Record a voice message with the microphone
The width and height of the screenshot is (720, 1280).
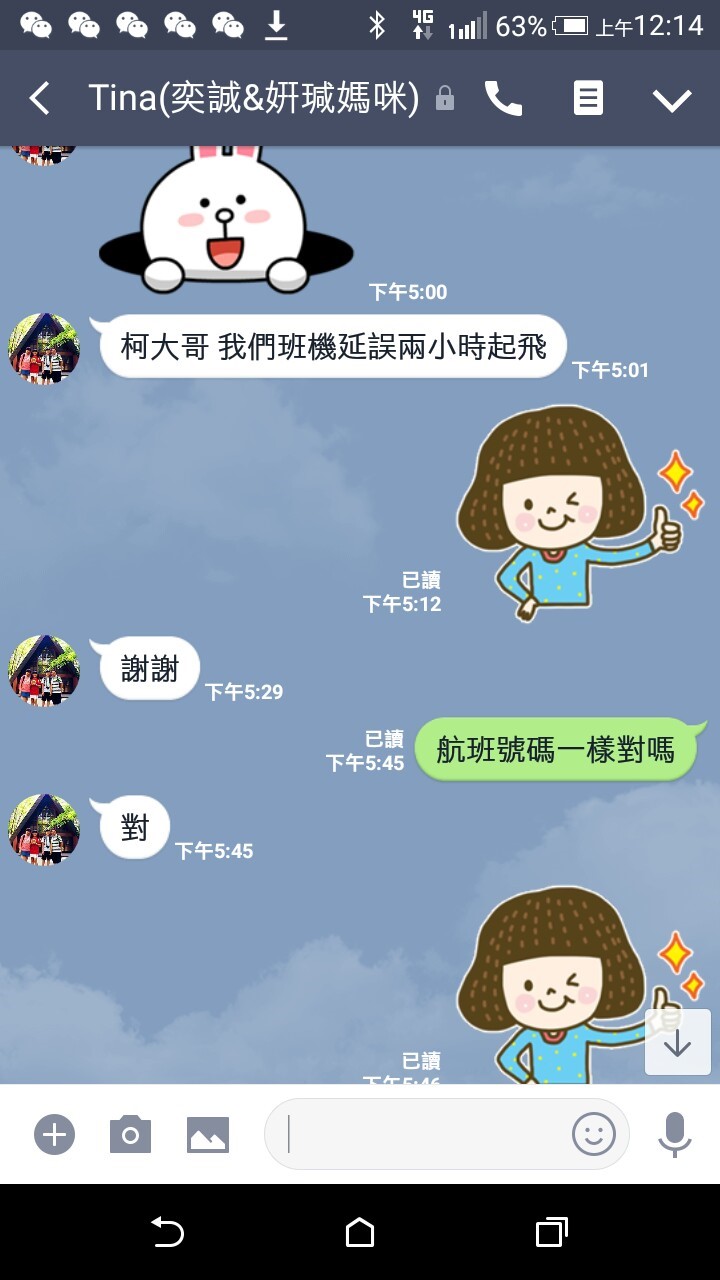point(674,1134)
